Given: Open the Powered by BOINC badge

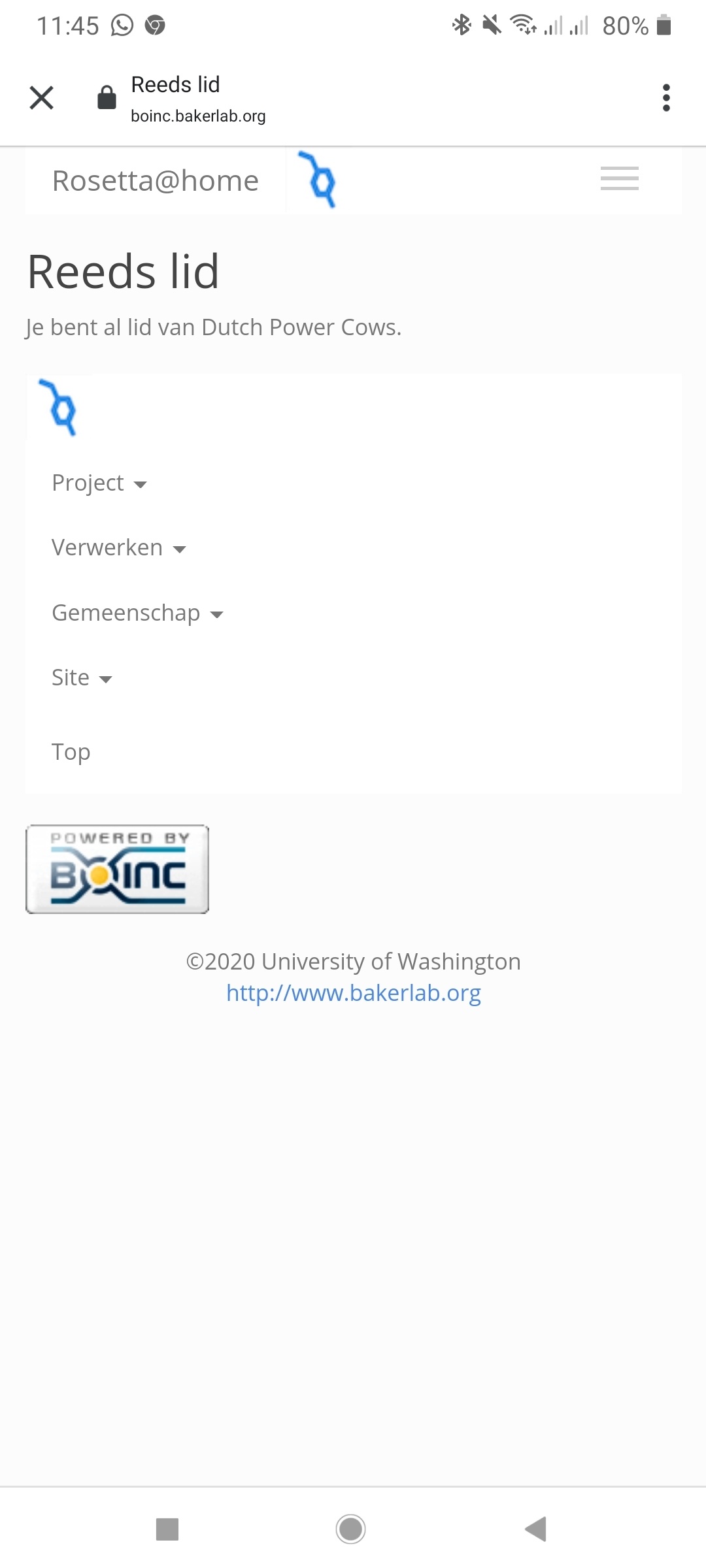Looking at the screenshot, I should pyautogui.click(x=118, y=869).
